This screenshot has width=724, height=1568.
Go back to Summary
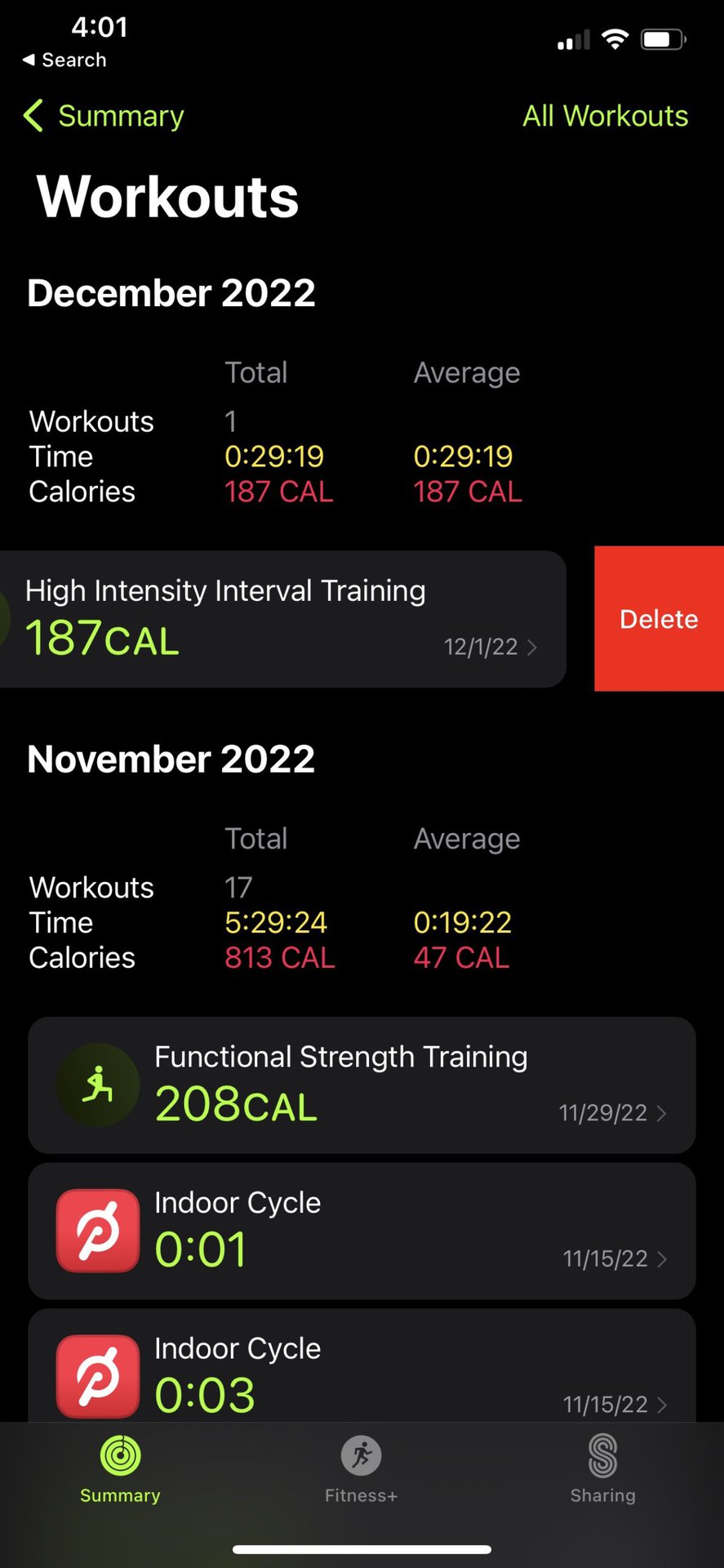click(104, 116)
